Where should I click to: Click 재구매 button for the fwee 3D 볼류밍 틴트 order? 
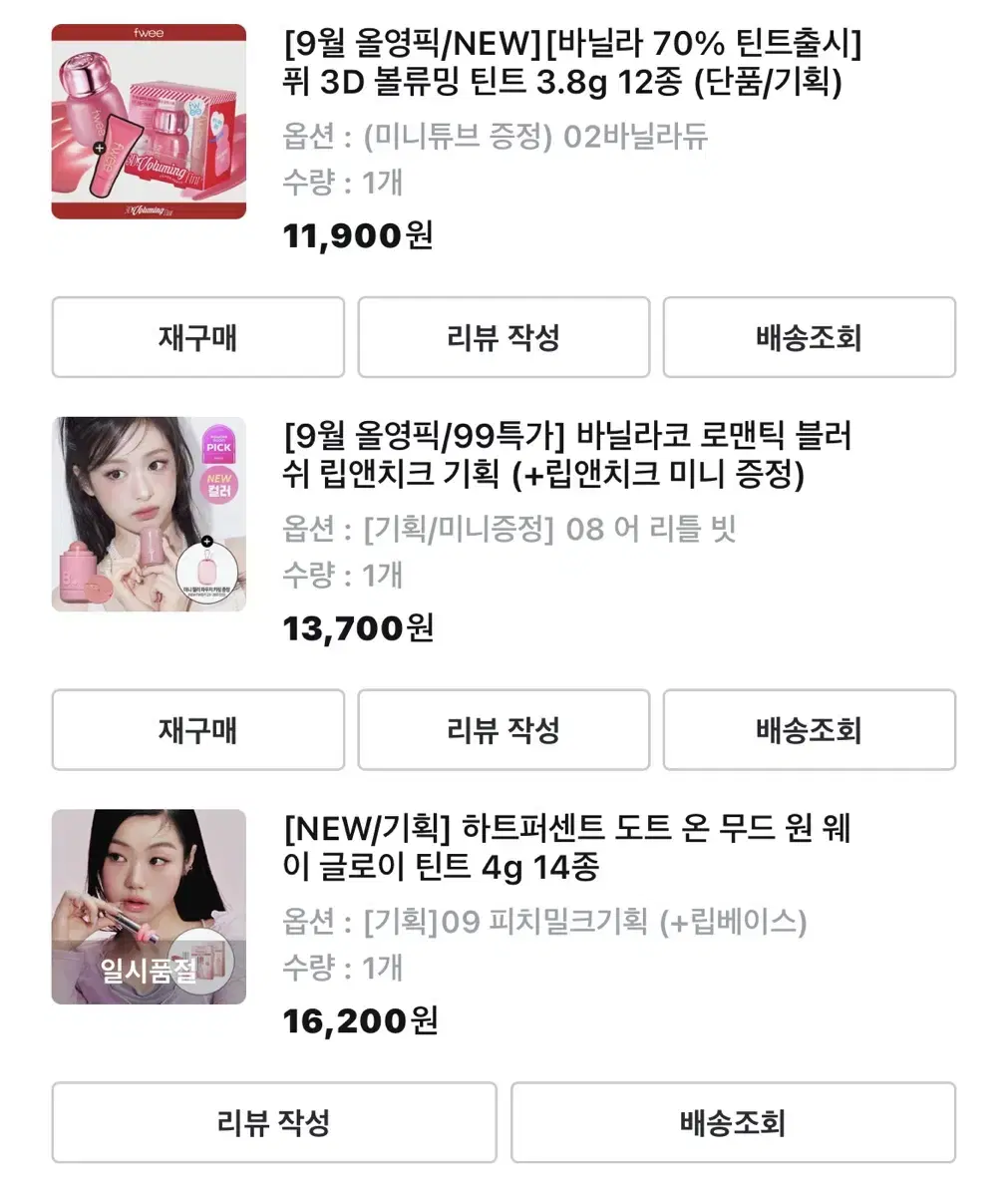pos(196,337)
